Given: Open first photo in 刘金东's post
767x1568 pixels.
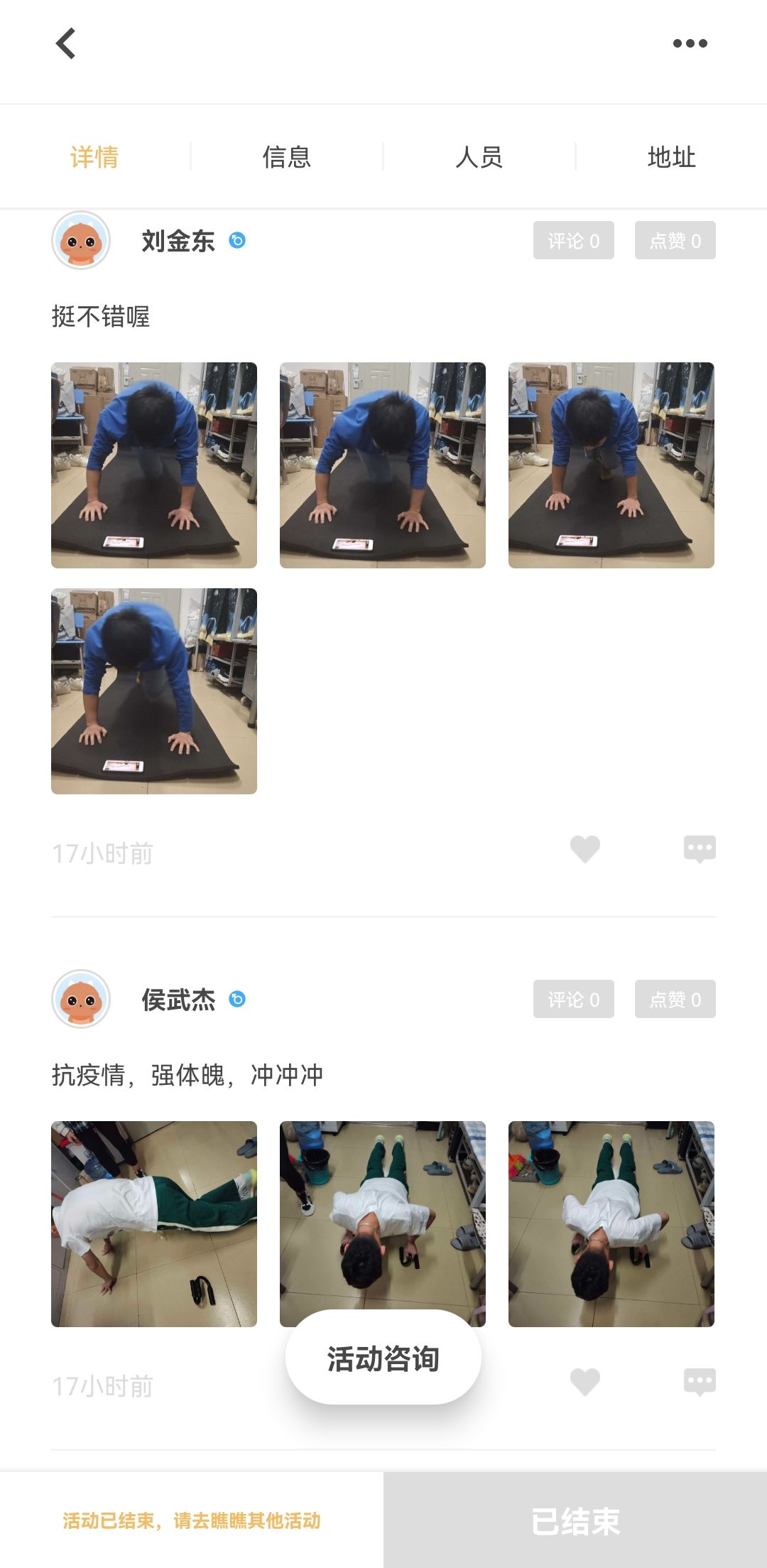Looking at the screenshot, I should tap(154, 465).
